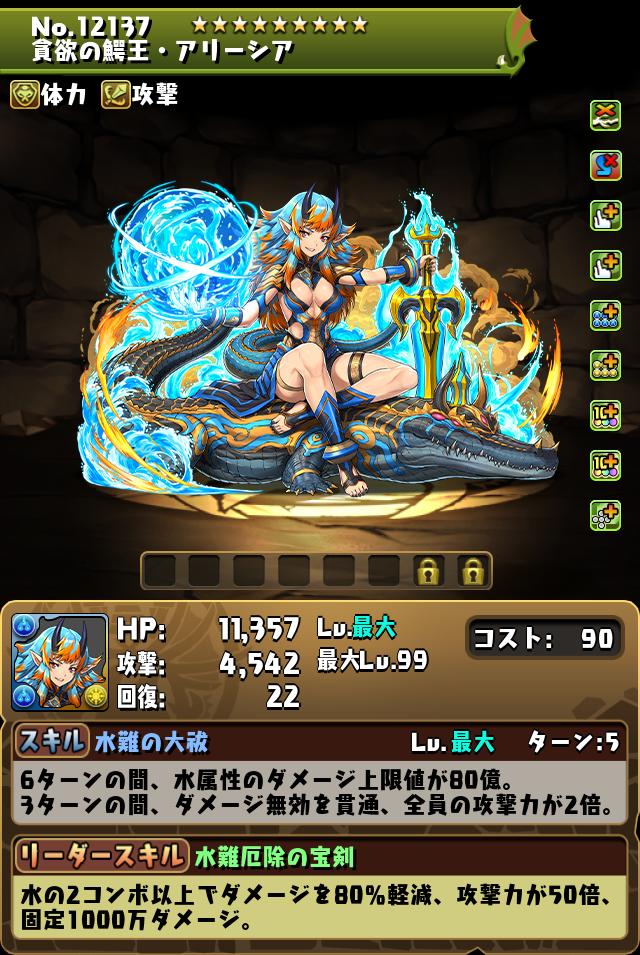This screenshot has width=640, height=955.
Task: Open the bind resistance awakening icon
Action: point(605,116)
